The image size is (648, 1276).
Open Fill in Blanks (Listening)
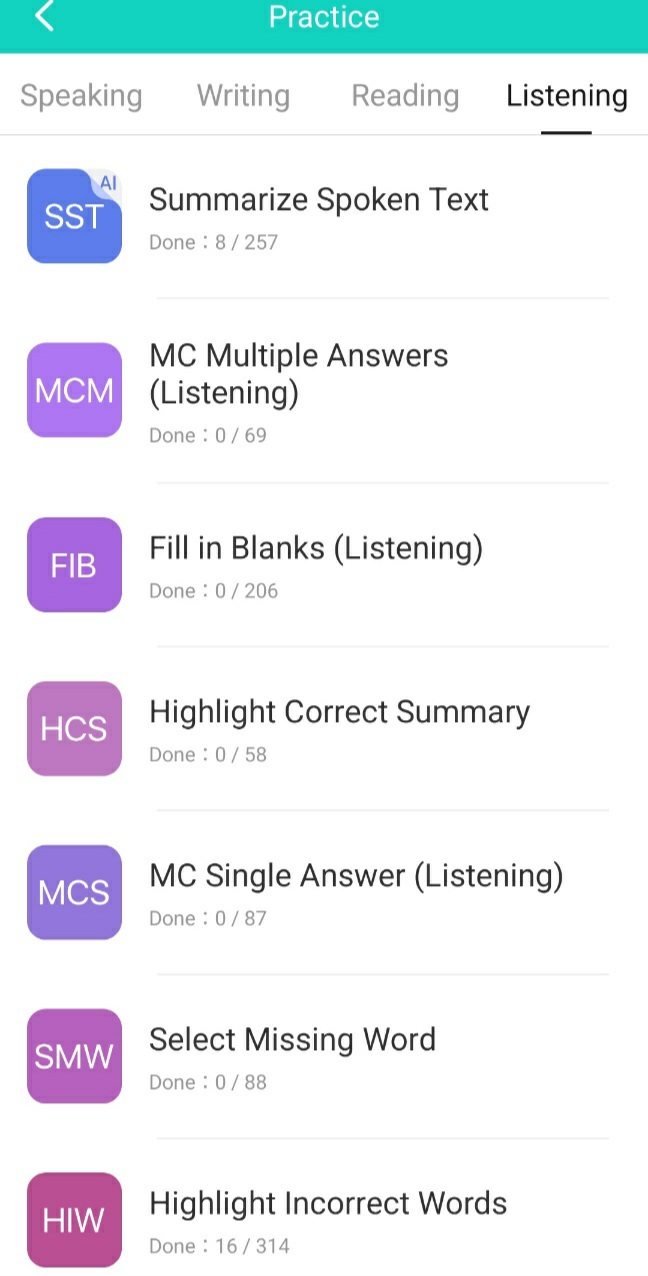(x=324, y=565)
